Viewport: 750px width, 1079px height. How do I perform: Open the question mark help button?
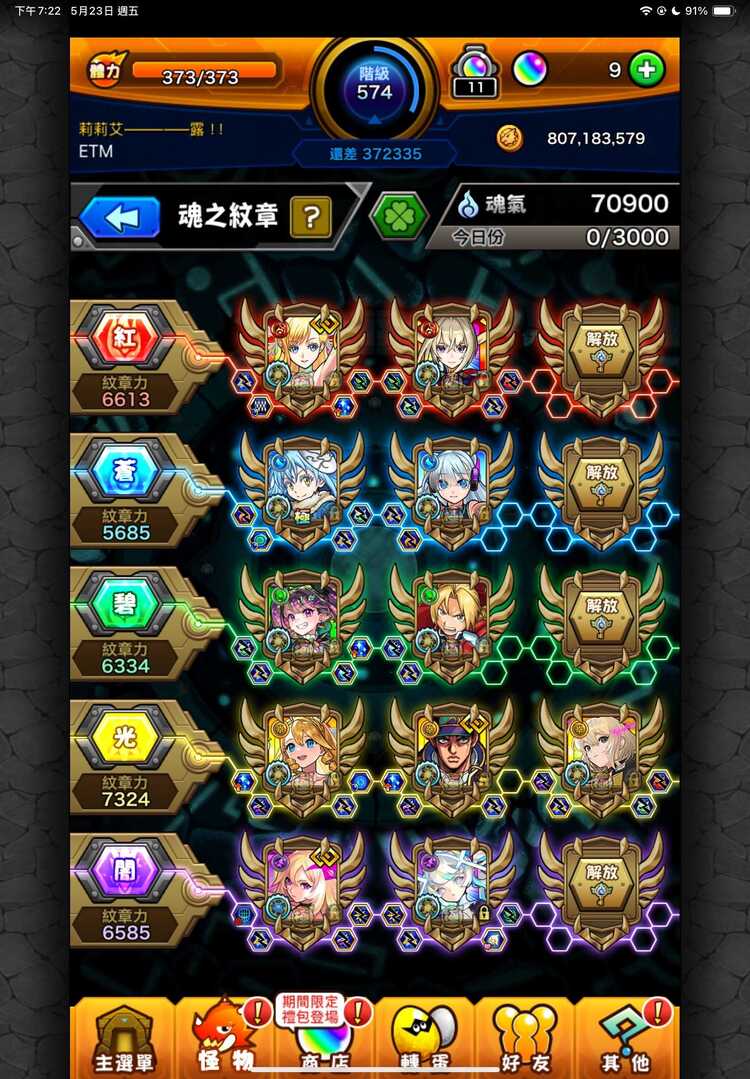pos(311,217)
